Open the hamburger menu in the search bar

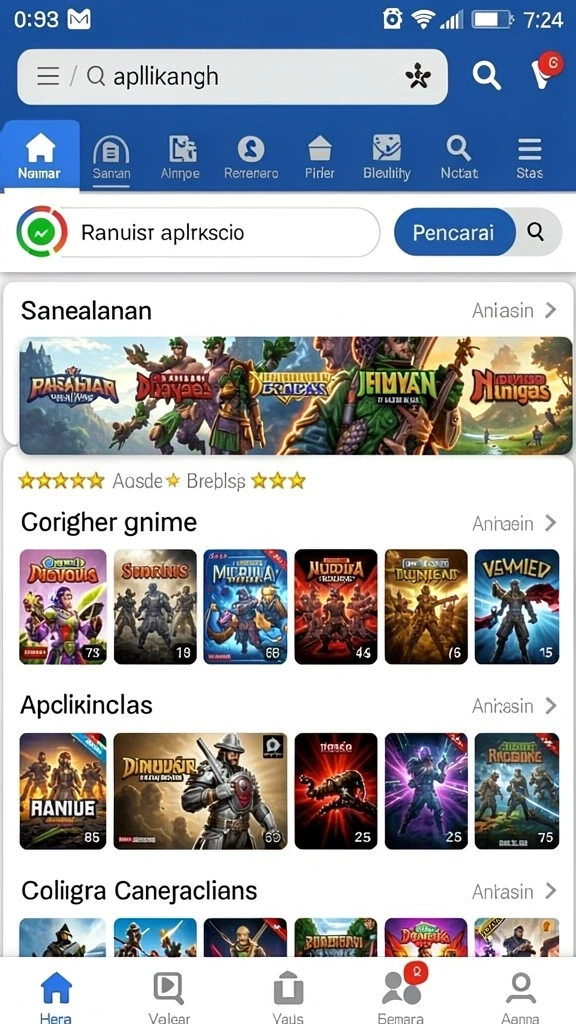pos(48,76)
